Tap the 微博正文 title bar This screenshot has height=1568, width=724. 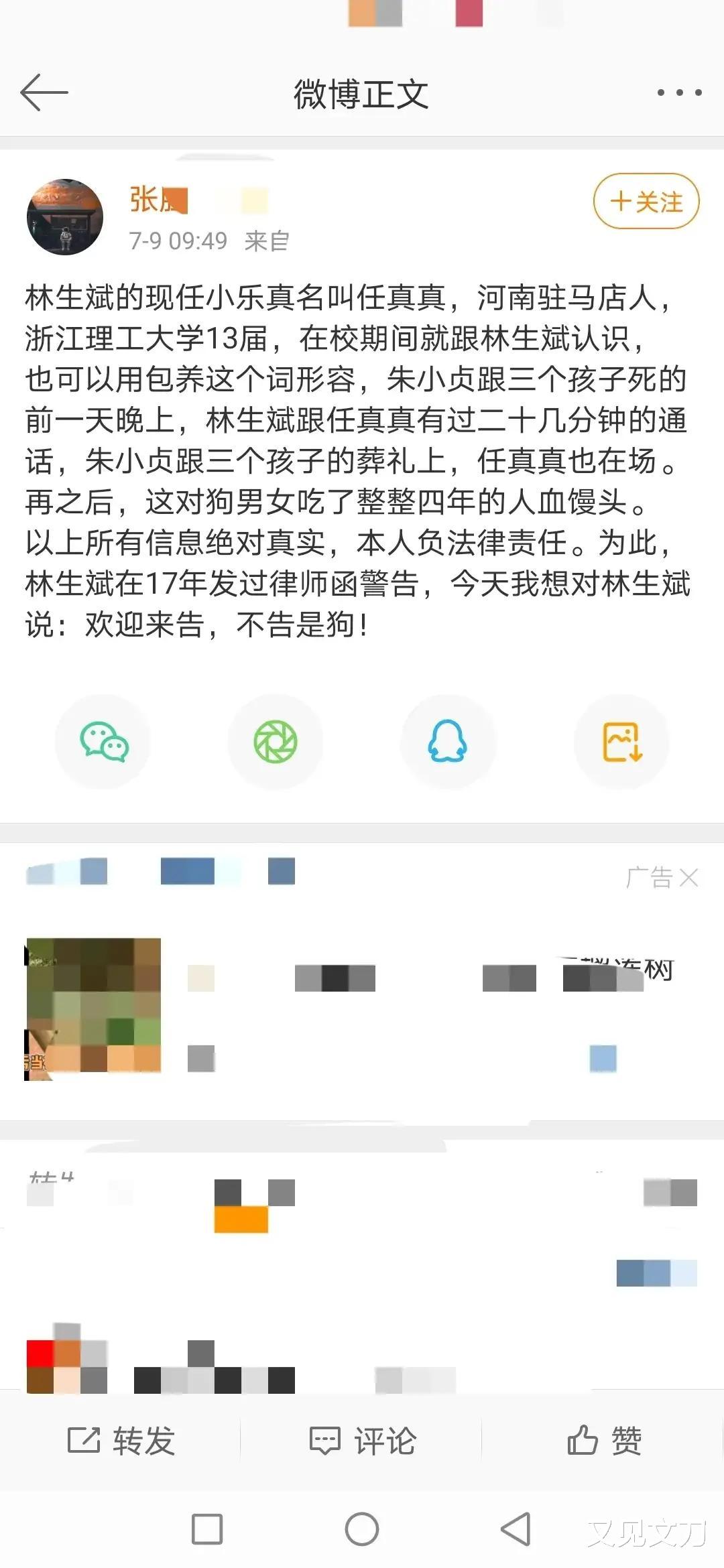point(362,94)
